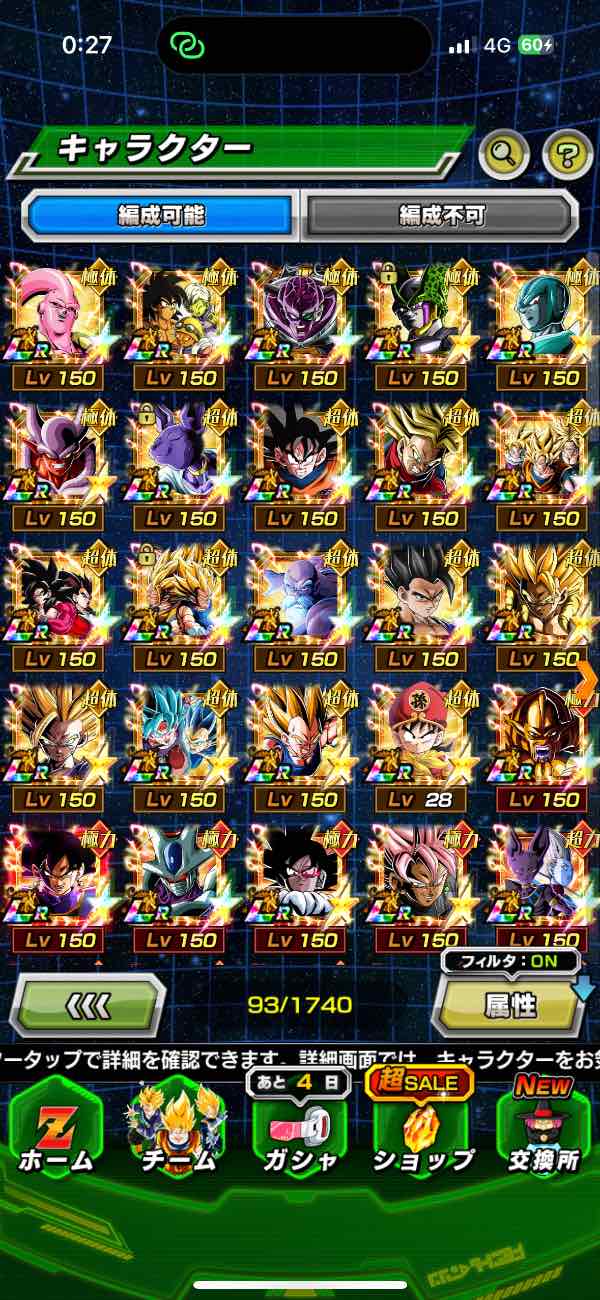Screen dimensions: 600x1300
Task: Go to ホーム in bottom navigation
Action: pos(57,1130)
